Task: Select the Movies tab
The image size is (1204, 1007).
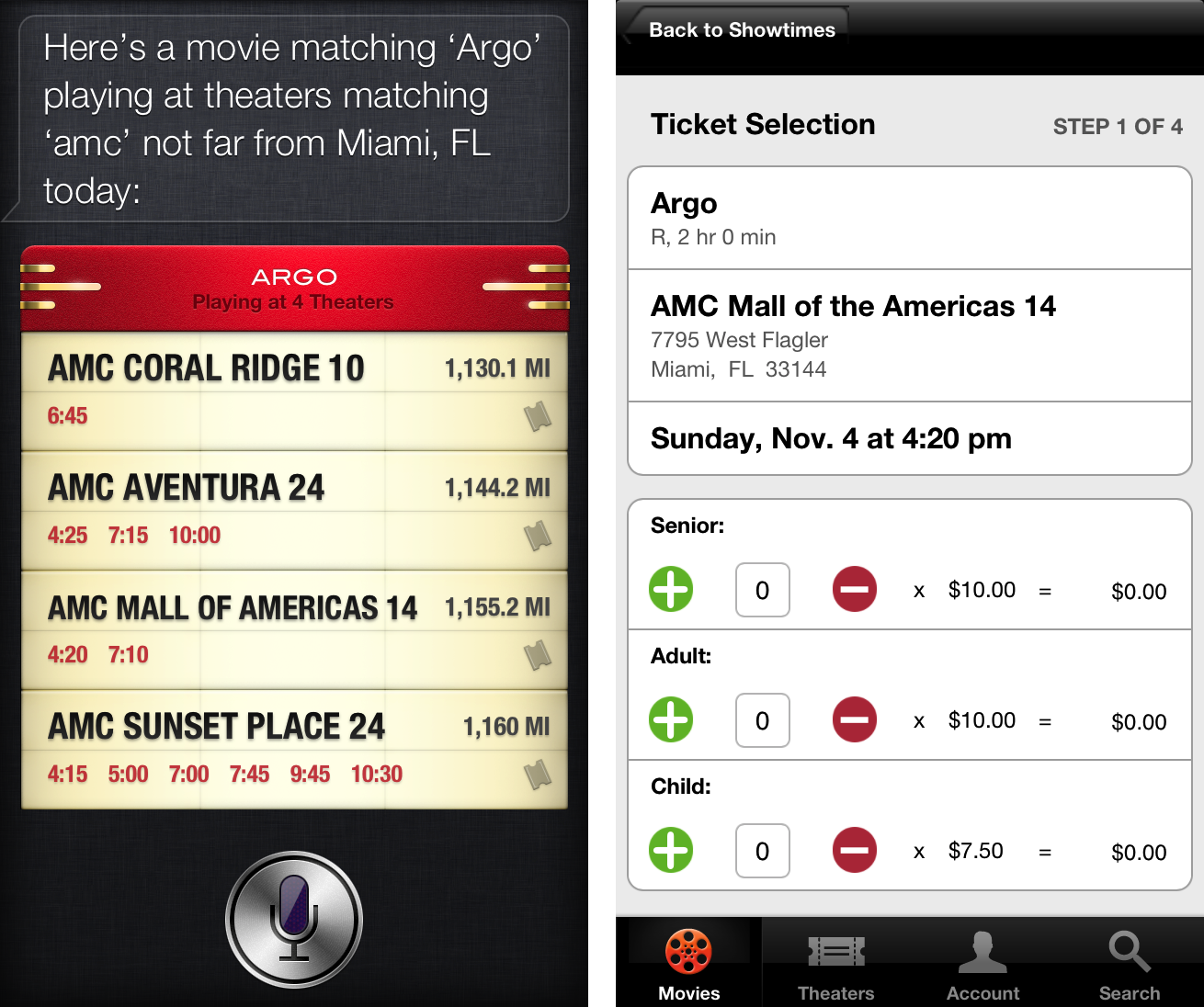Action: 688,965
